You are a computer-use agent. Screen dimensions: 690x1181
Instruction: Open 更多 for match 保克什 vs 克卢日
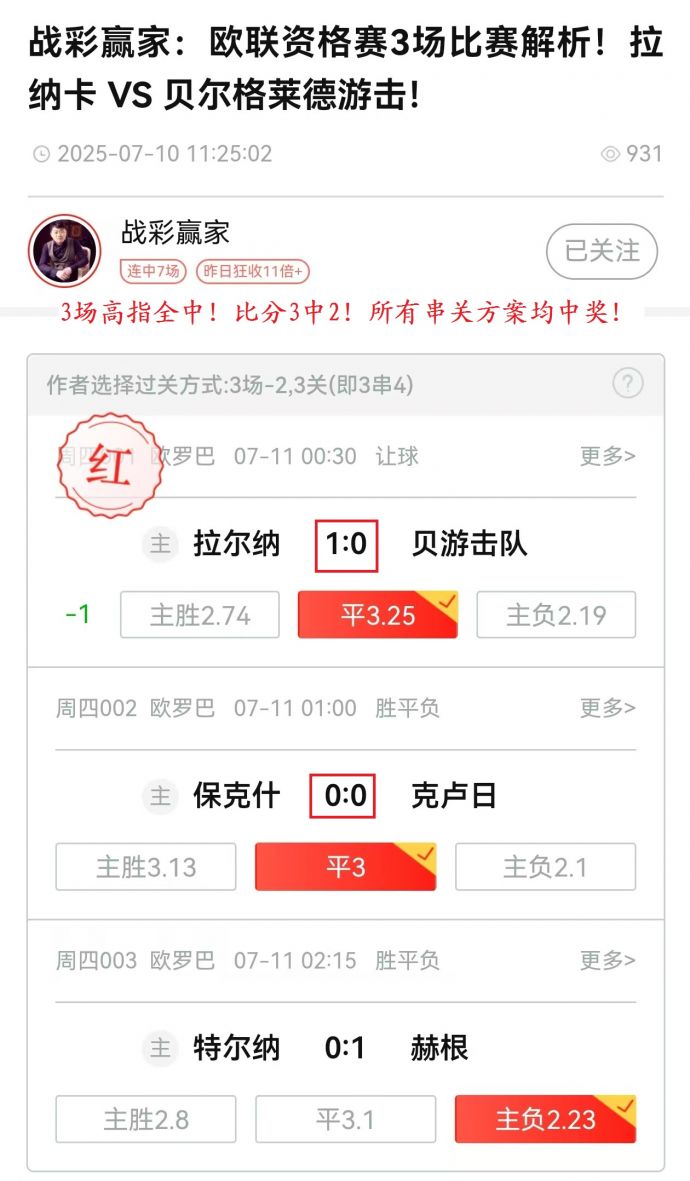pos(607,708)
